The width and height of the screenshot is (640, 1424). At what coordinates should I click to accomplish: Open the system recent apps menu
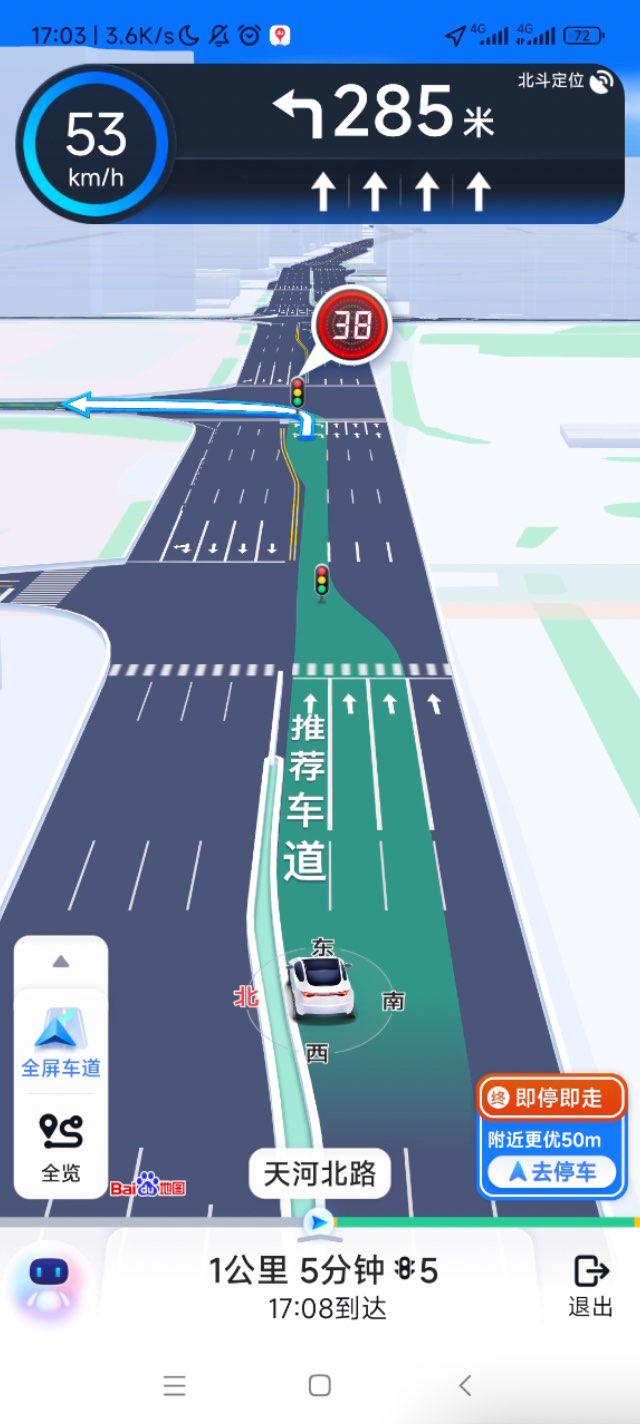tap(175, 1385)
